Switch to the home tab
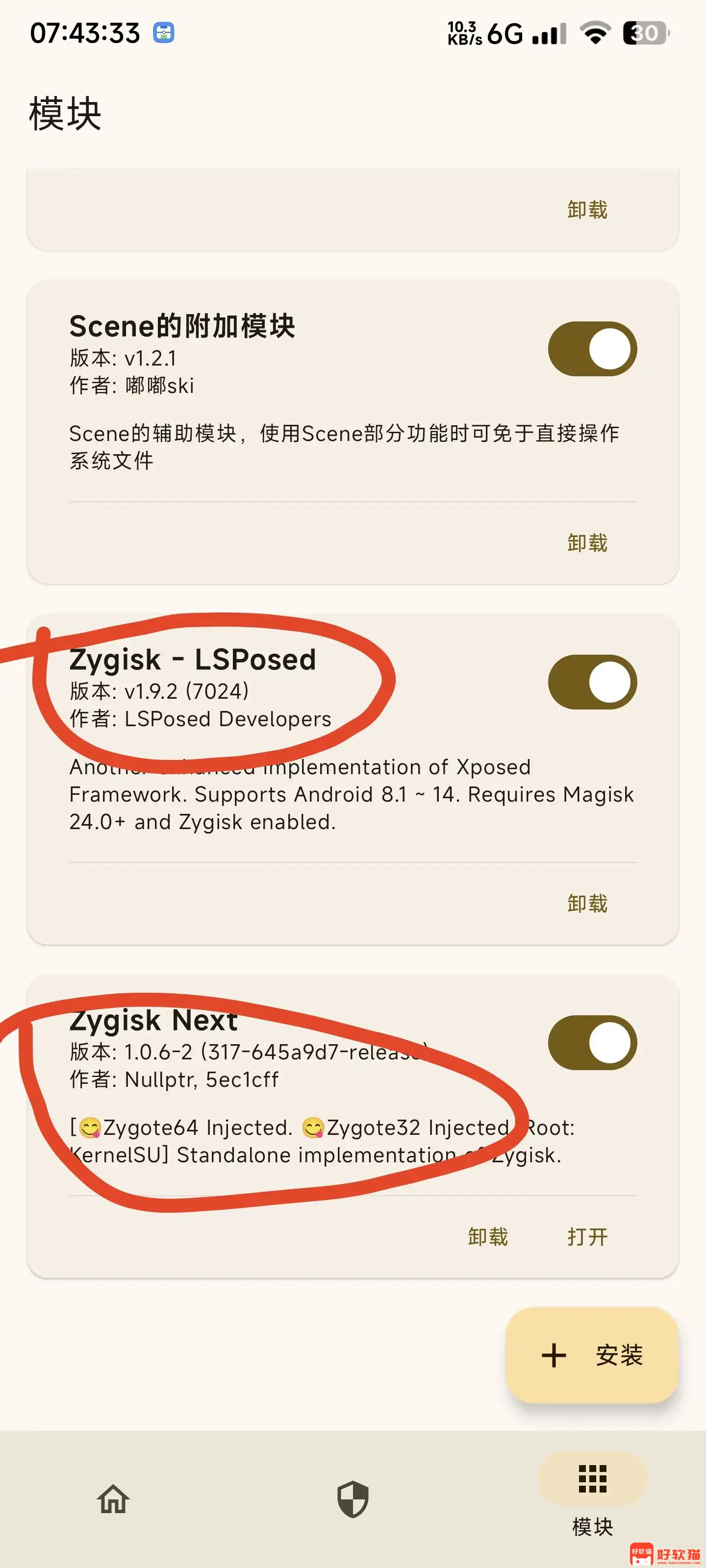The image size is (706, 1568). (x=113, y=1498)
